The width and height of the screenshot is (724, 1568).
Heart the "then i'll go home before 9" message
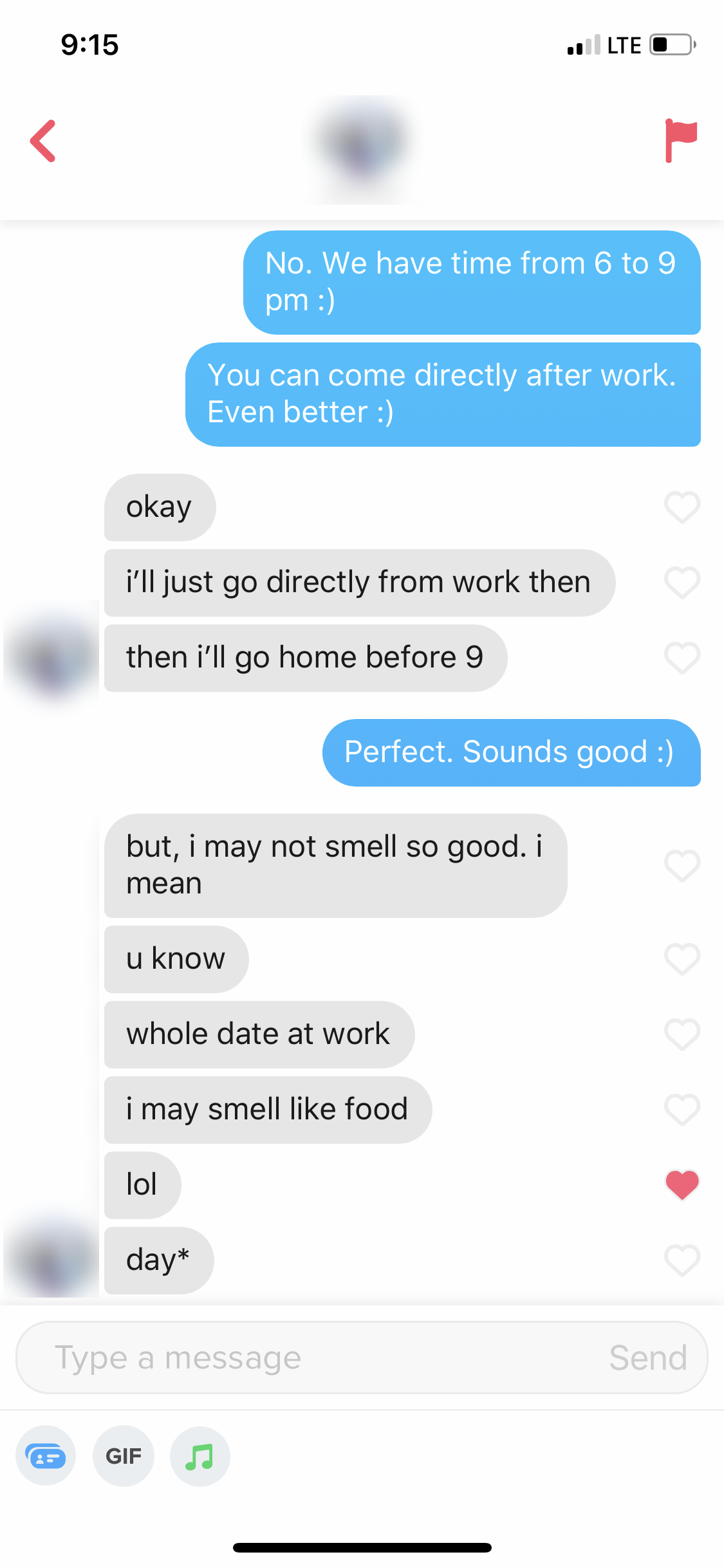pos(682,658)
